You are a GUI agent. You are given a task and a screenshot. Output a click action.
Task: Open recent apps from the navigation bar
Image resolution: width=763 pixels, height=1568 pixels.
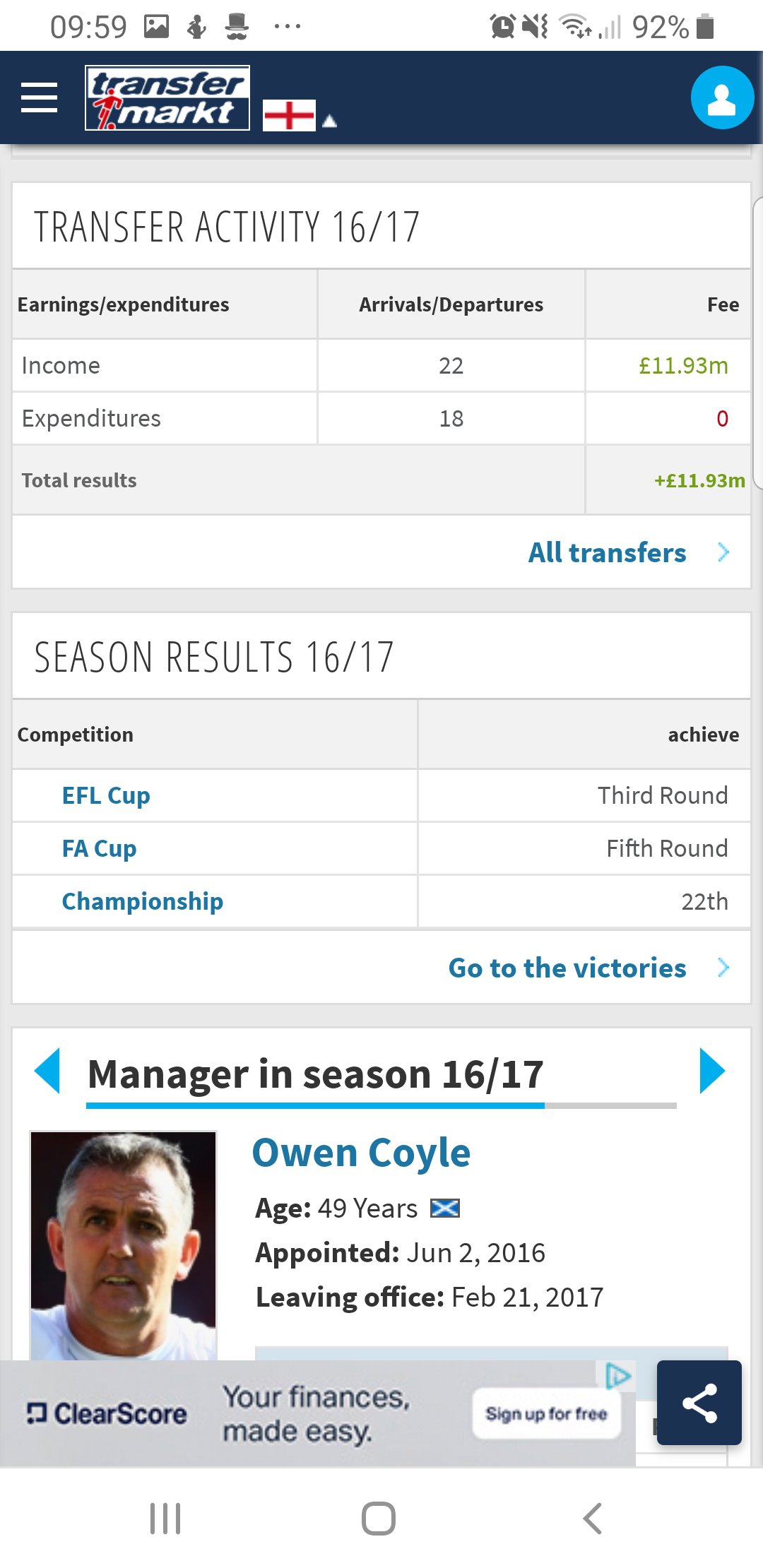(x=165, y=1519)
